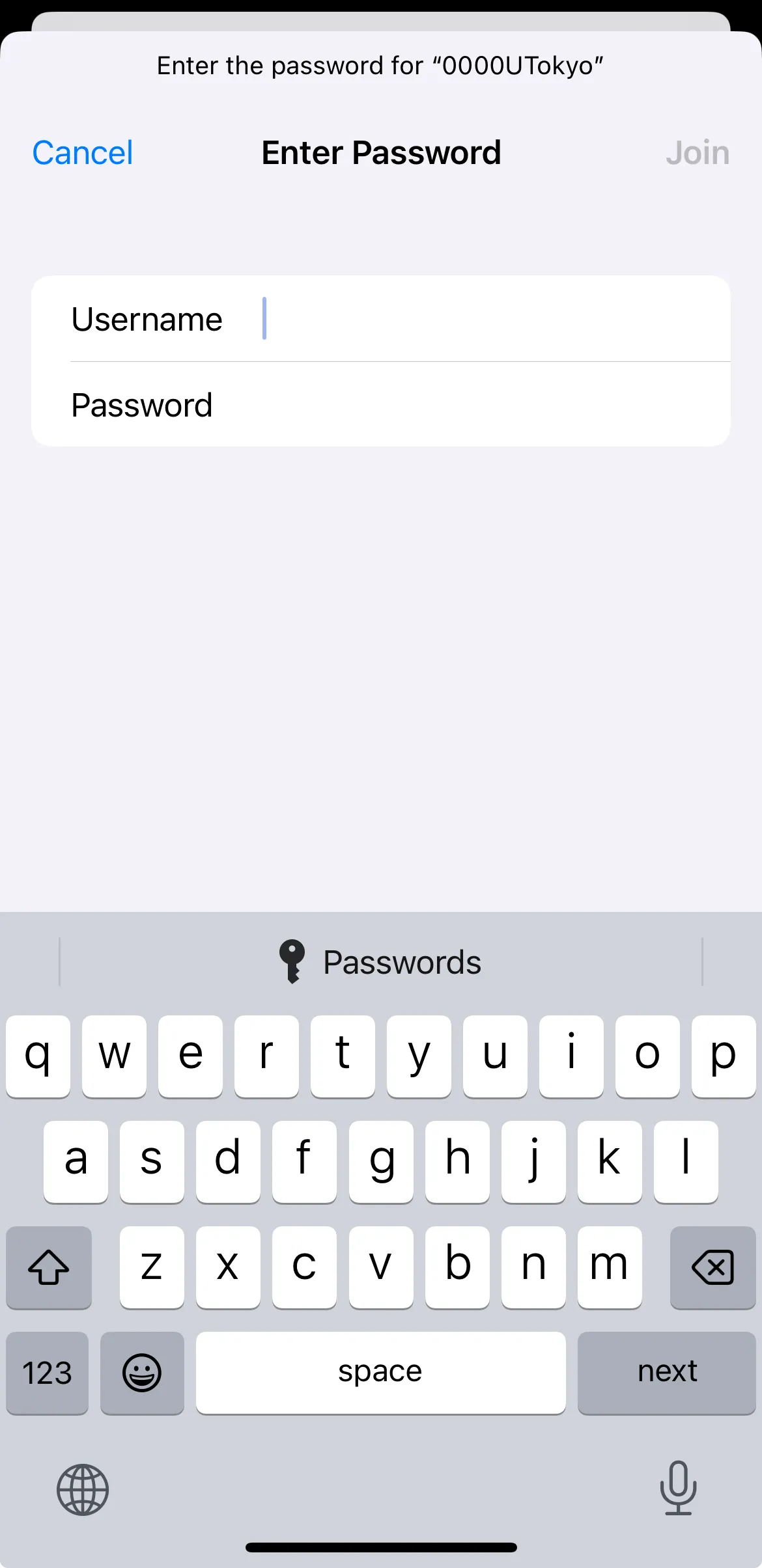Screen dimensions: 762x1568
Task: Start dictation with the microphone
Action: tap(678, 1487)
